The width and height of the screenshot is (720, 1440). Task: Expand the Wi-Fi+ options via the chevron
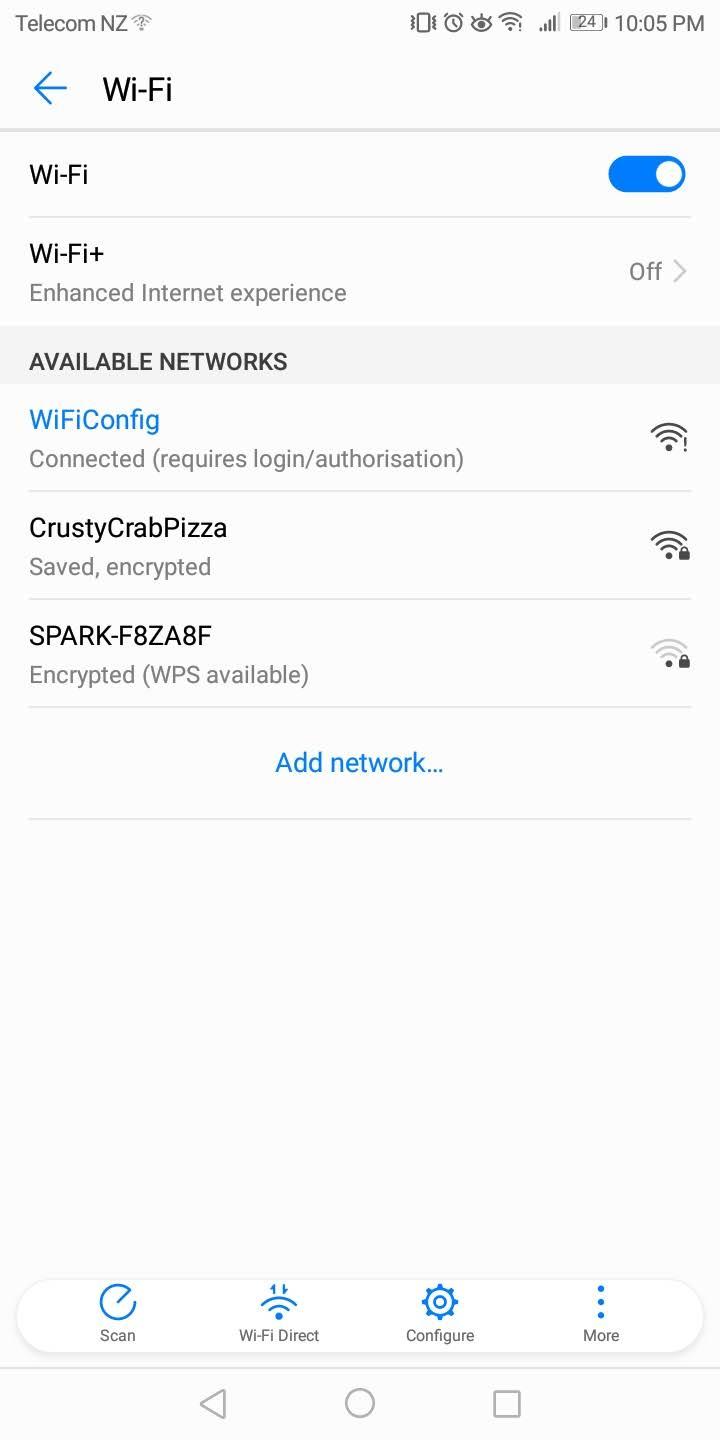point(681,270)
